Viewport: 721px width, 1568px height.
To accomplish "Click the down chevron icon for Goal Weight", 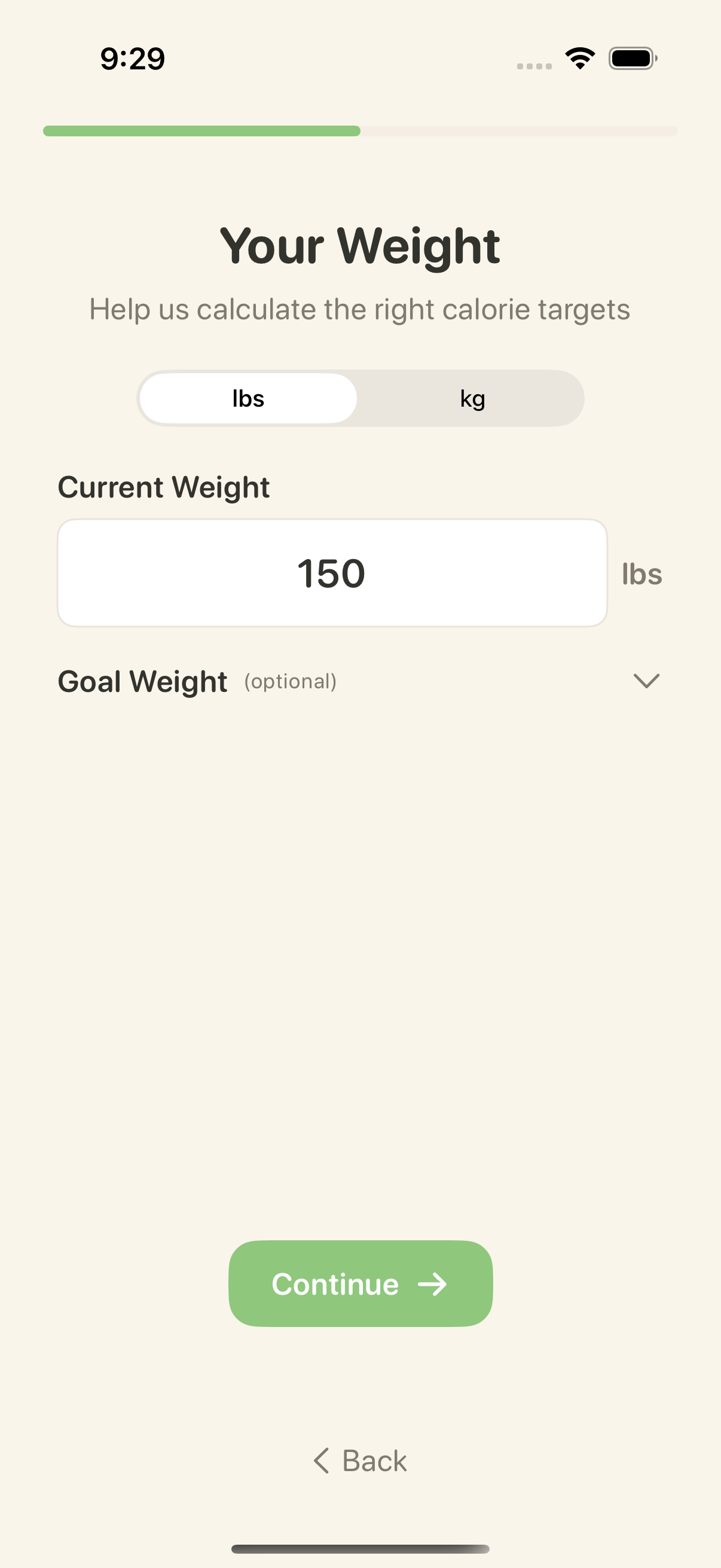I will [x=646, y=681].
